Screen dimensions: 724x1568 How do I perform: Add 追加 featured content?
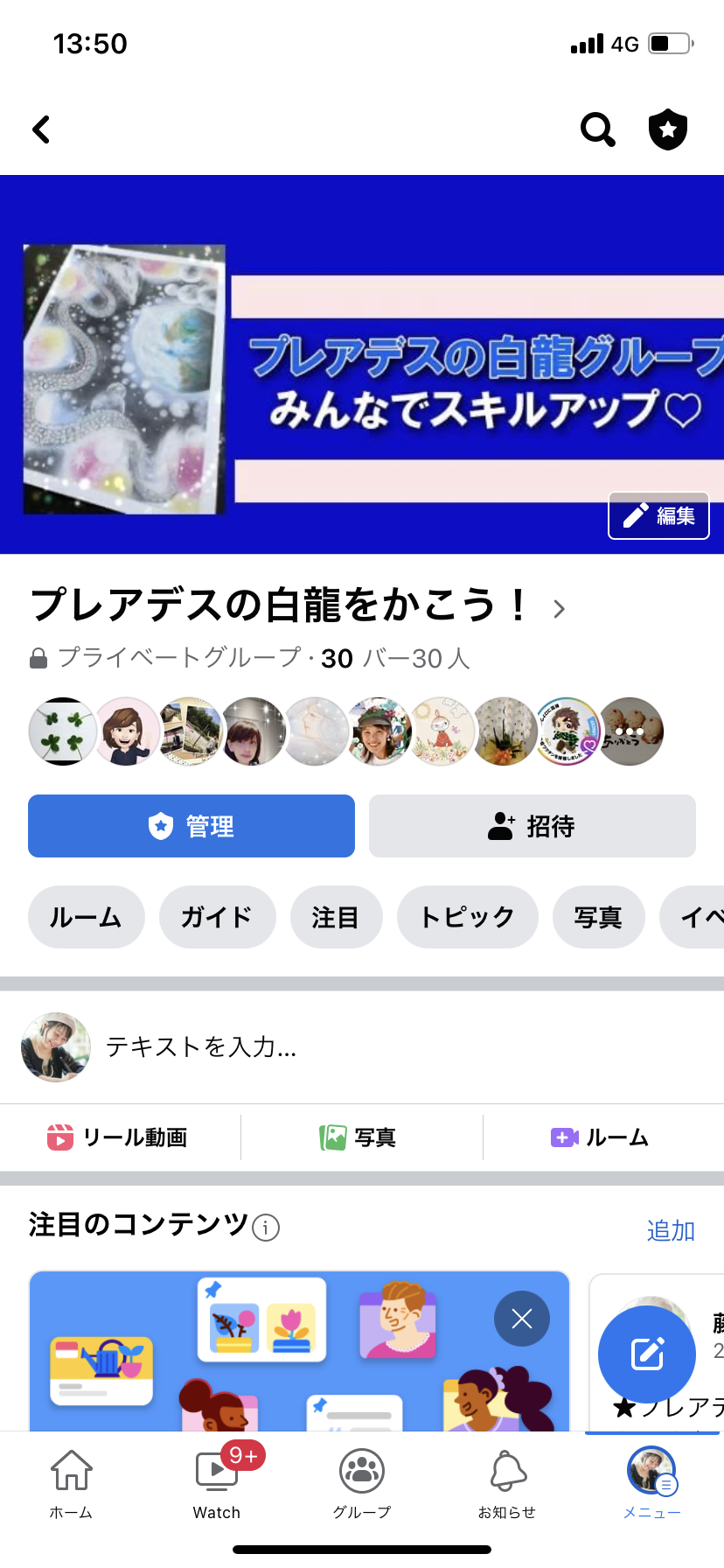[x=671, y=1230]
